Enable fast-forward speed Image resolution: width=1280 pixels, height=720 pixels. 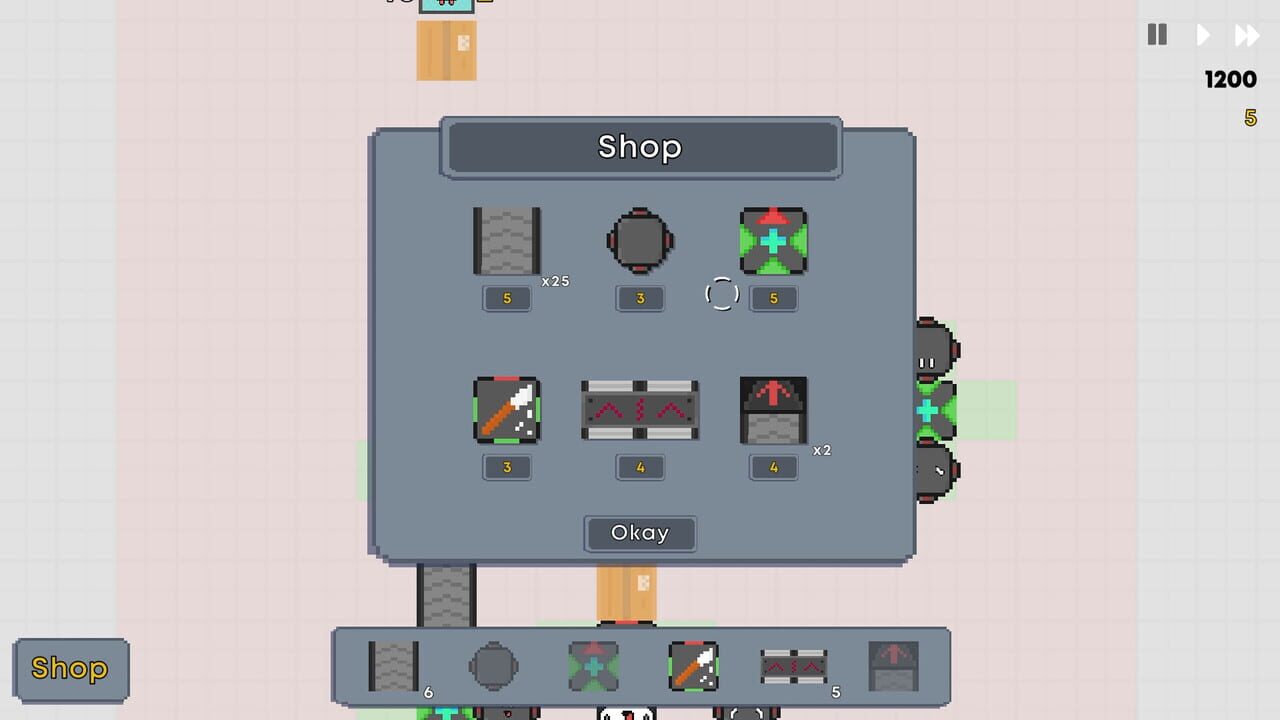coord(1247,35)
